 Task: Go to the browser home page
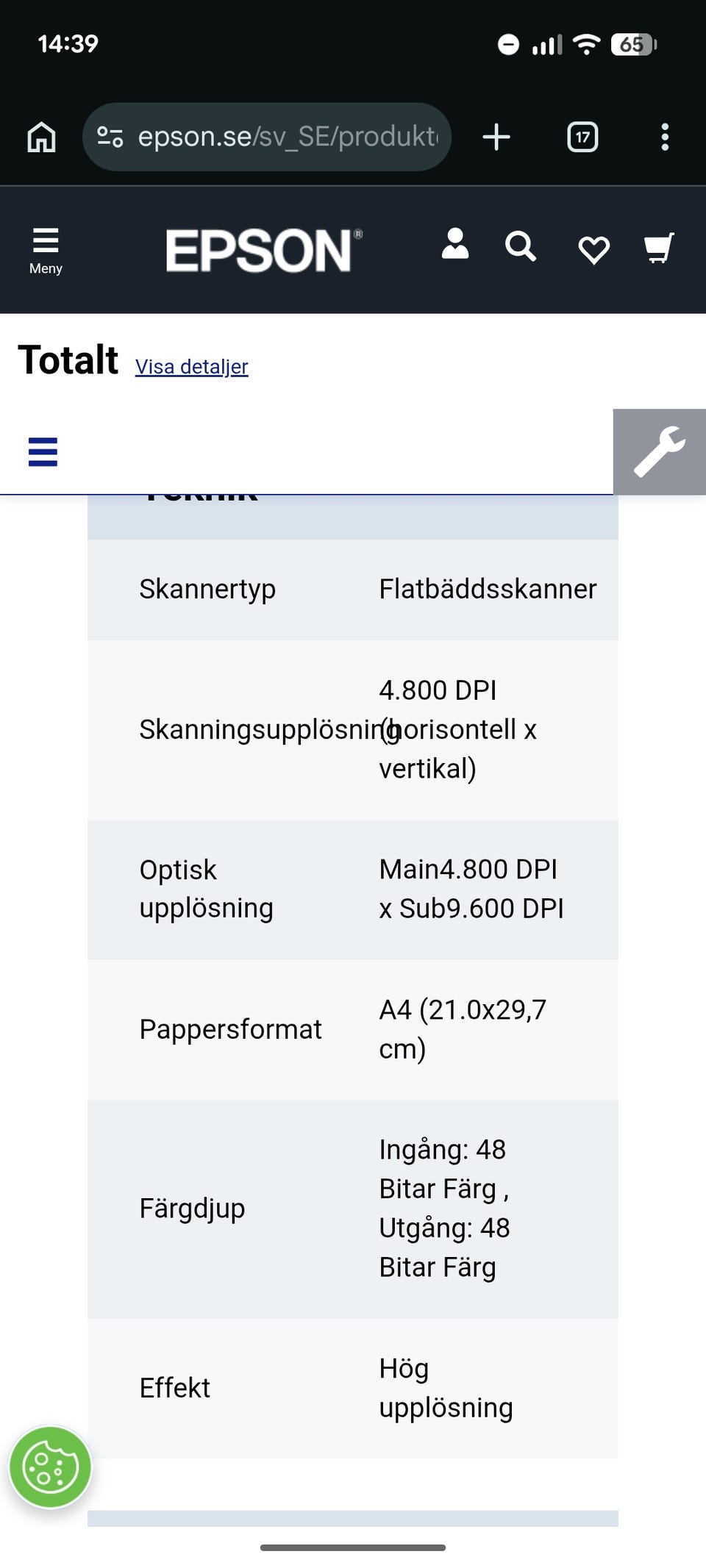pos(41,137)
